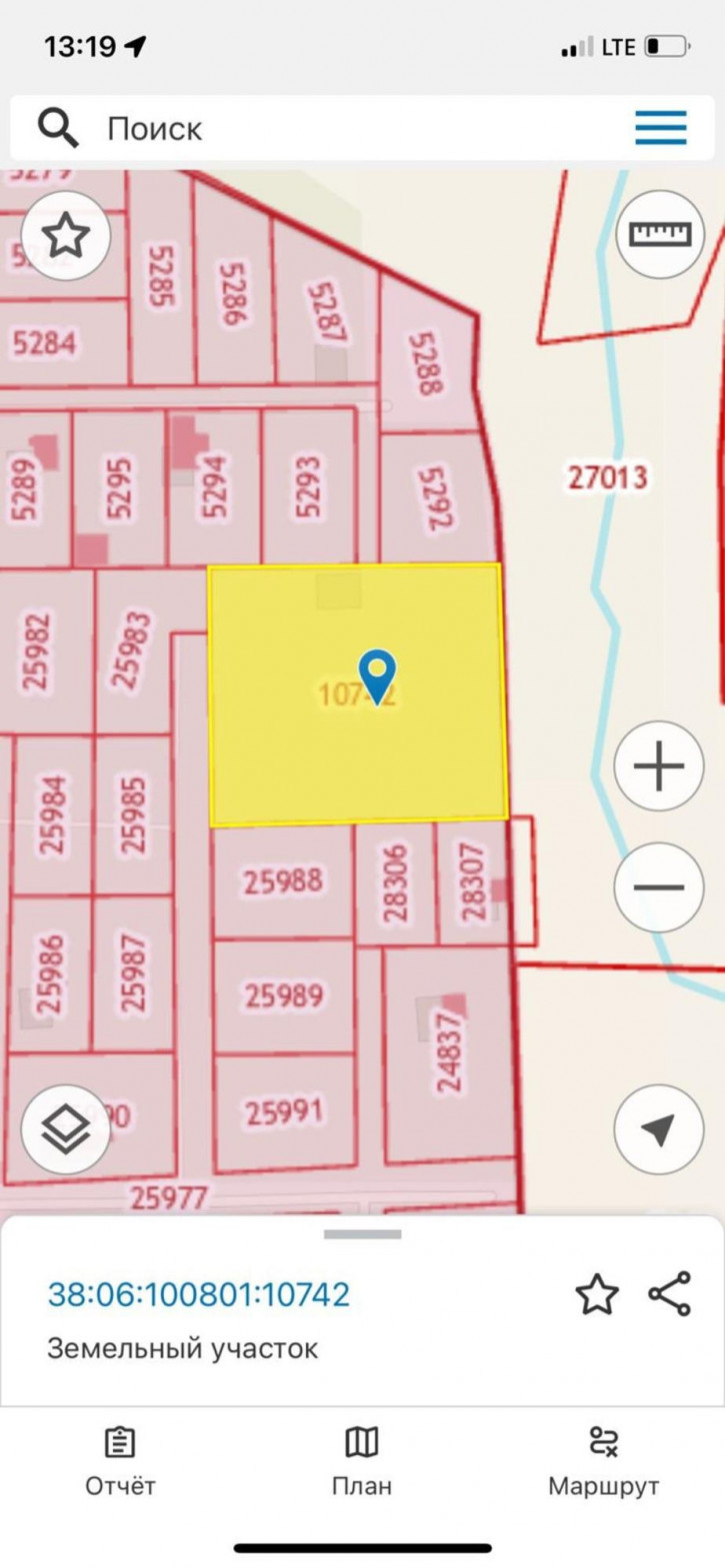This screenshot has width=725, height=1568.
Task: Open the hamburger menu
Action: (x=660, y=128)
